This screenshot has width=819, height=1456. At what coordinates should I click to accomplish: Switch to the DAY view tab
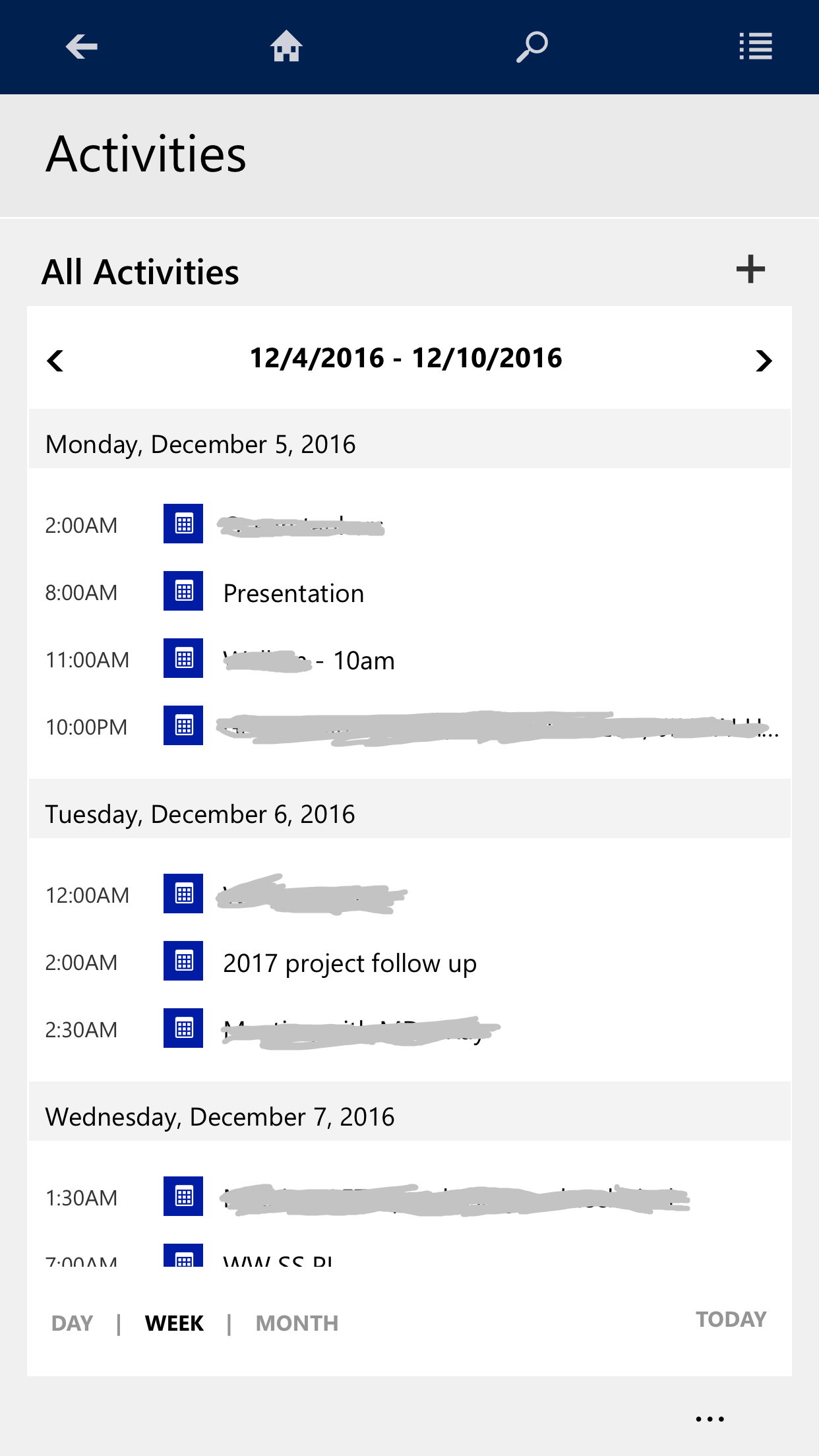click(x=72, y=1323)
